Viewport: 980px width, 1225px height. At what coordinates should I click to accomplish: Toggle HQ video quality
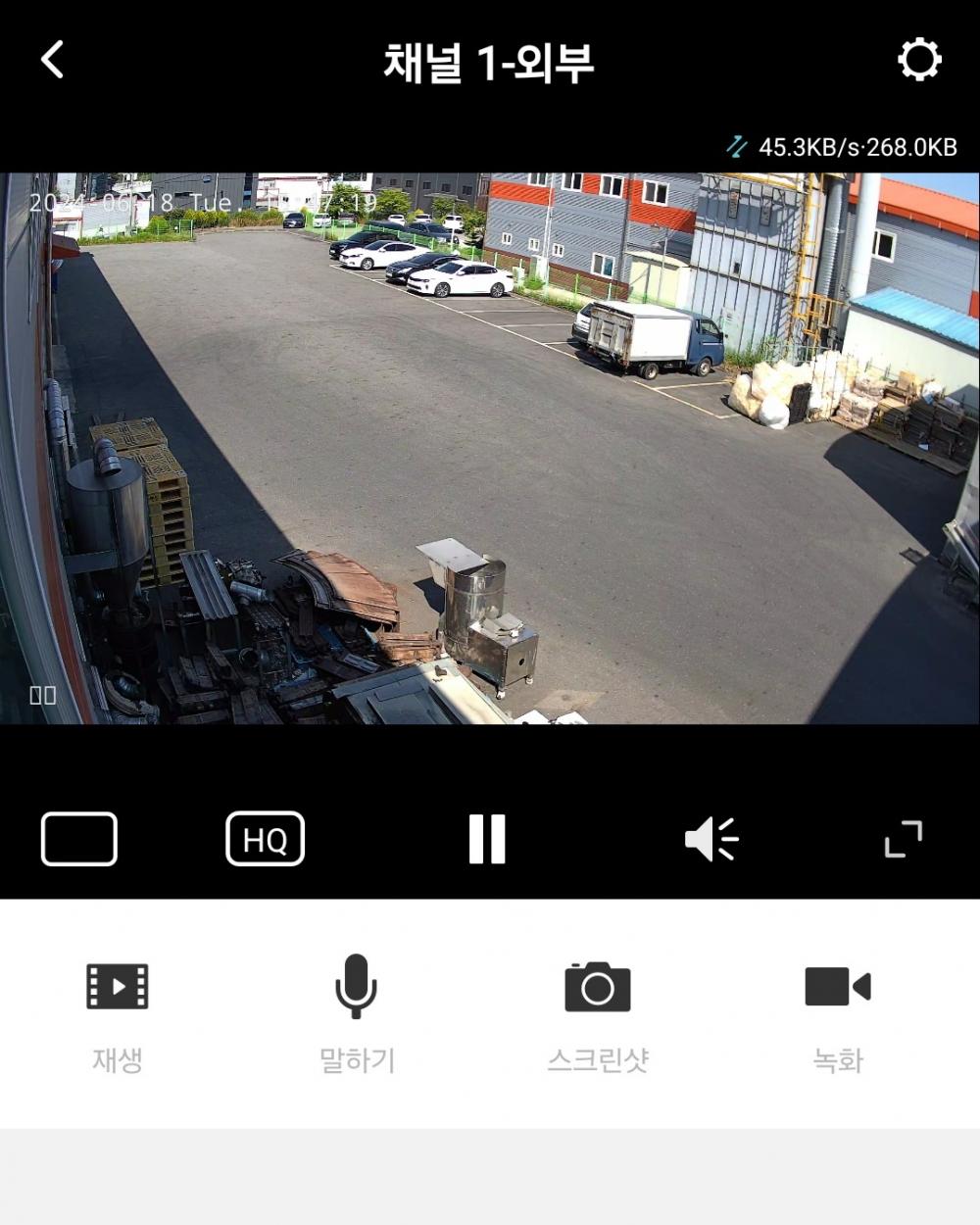click(x=265, y=839)
